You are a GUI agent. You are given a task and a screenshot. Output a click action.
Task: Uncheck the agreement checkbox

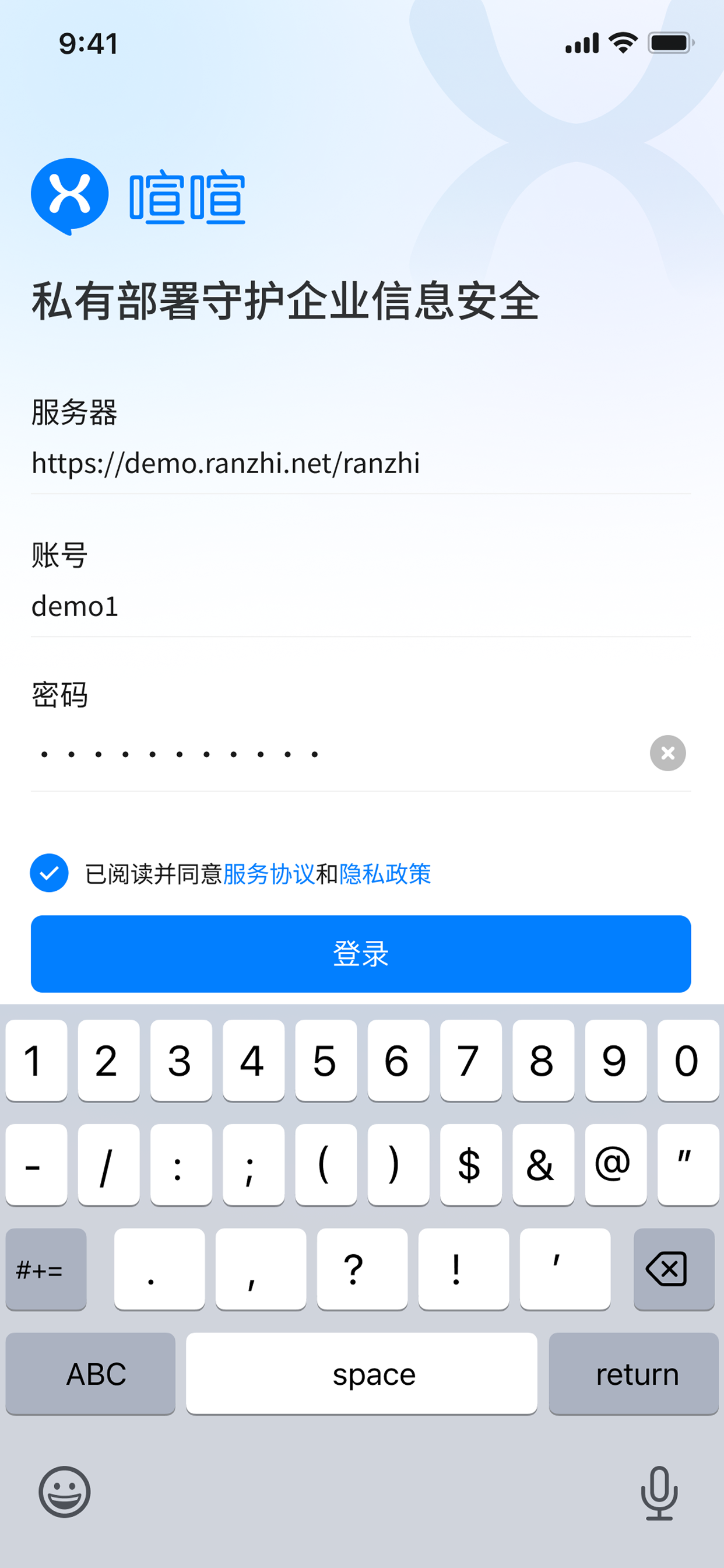(50, 873)
